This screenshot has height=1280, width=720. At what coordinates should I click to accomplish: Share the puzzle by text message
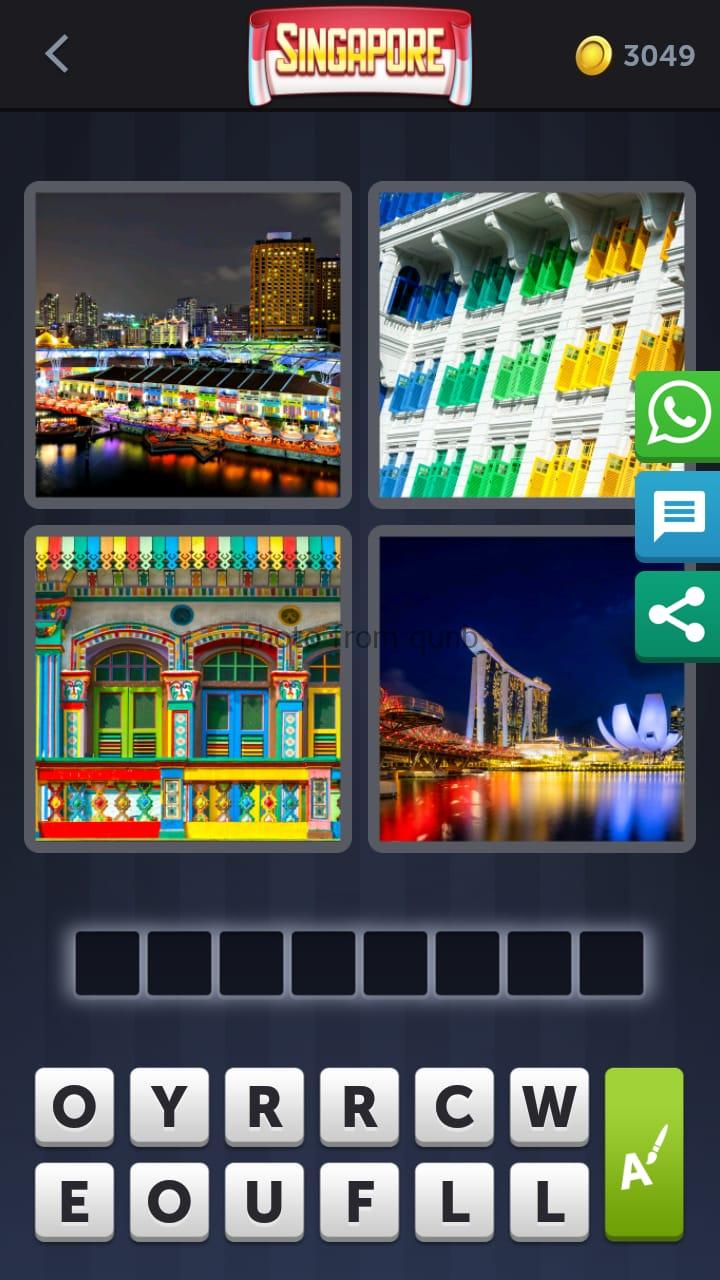(x=679, y=515)
